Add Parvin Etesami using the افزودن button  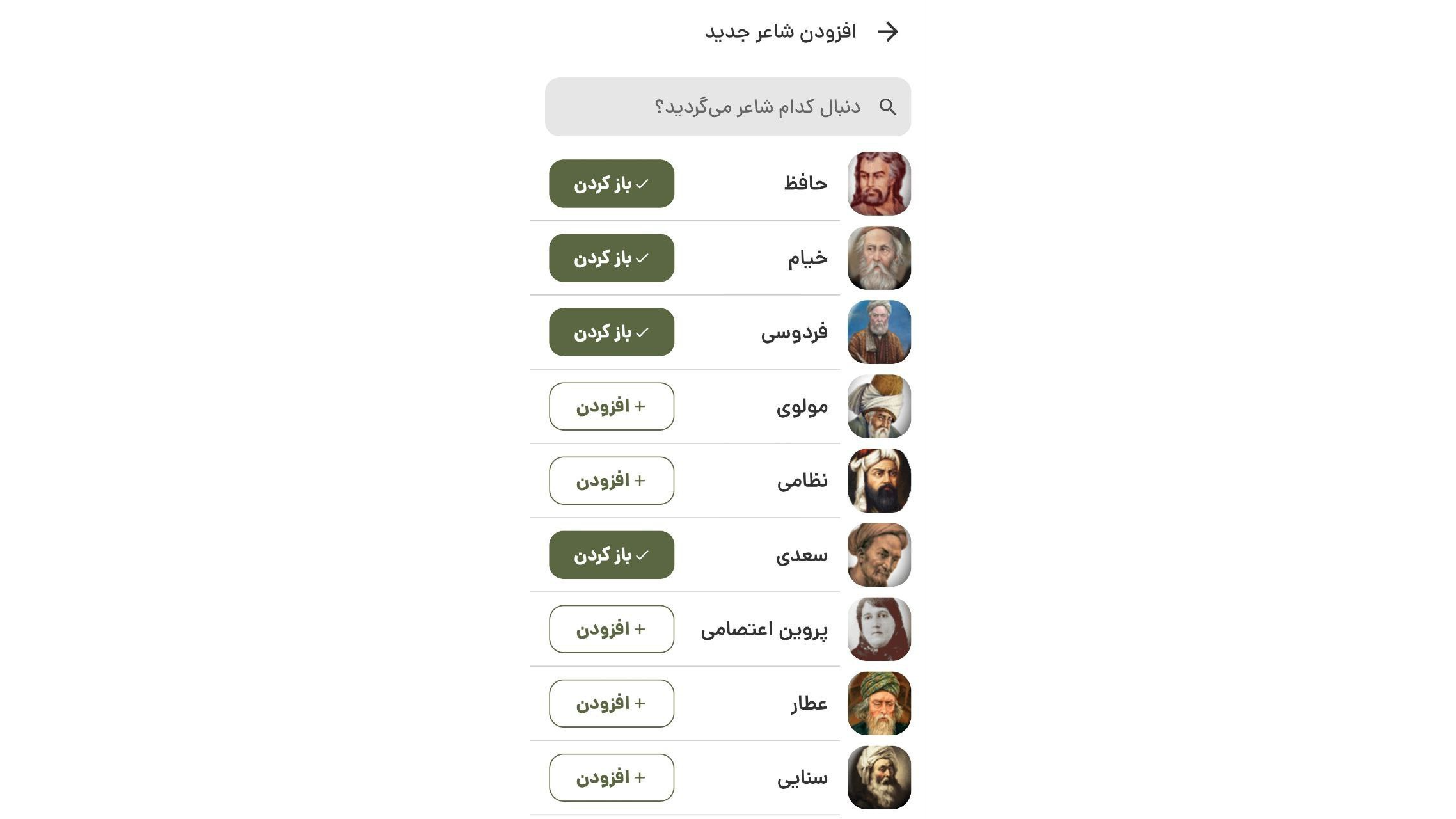[x=611, y=629]
